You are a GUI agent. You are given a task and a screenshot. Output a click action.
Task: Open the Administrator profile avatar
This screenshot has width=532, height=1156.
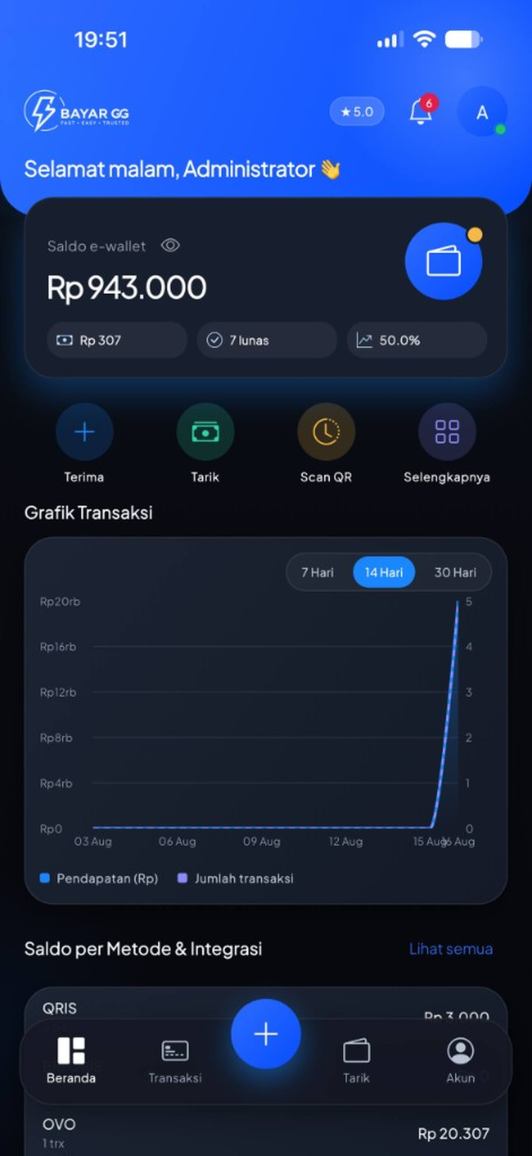[x=482, y=112]
